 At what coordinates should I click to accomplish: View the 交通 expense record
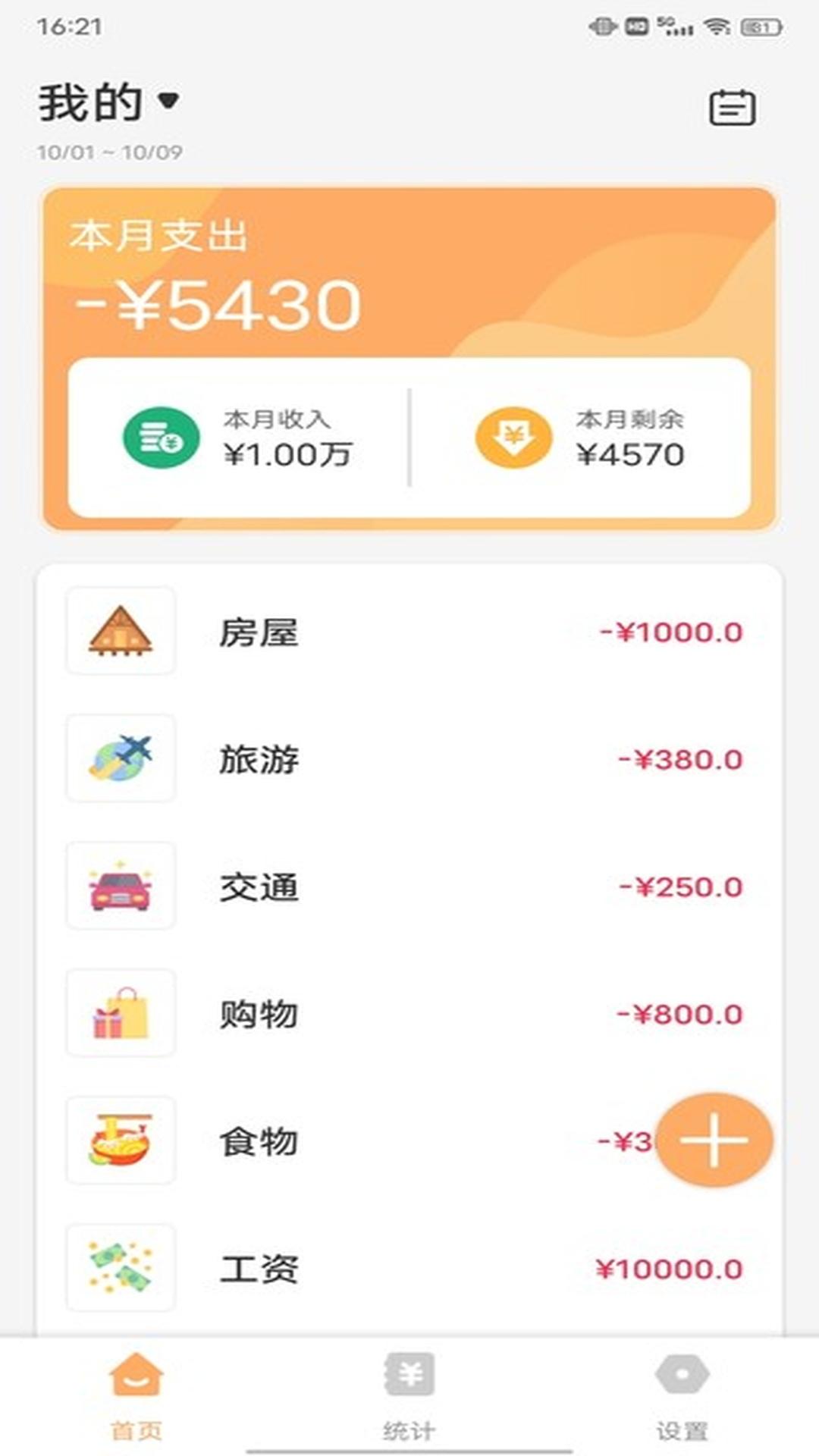point(409,886)
